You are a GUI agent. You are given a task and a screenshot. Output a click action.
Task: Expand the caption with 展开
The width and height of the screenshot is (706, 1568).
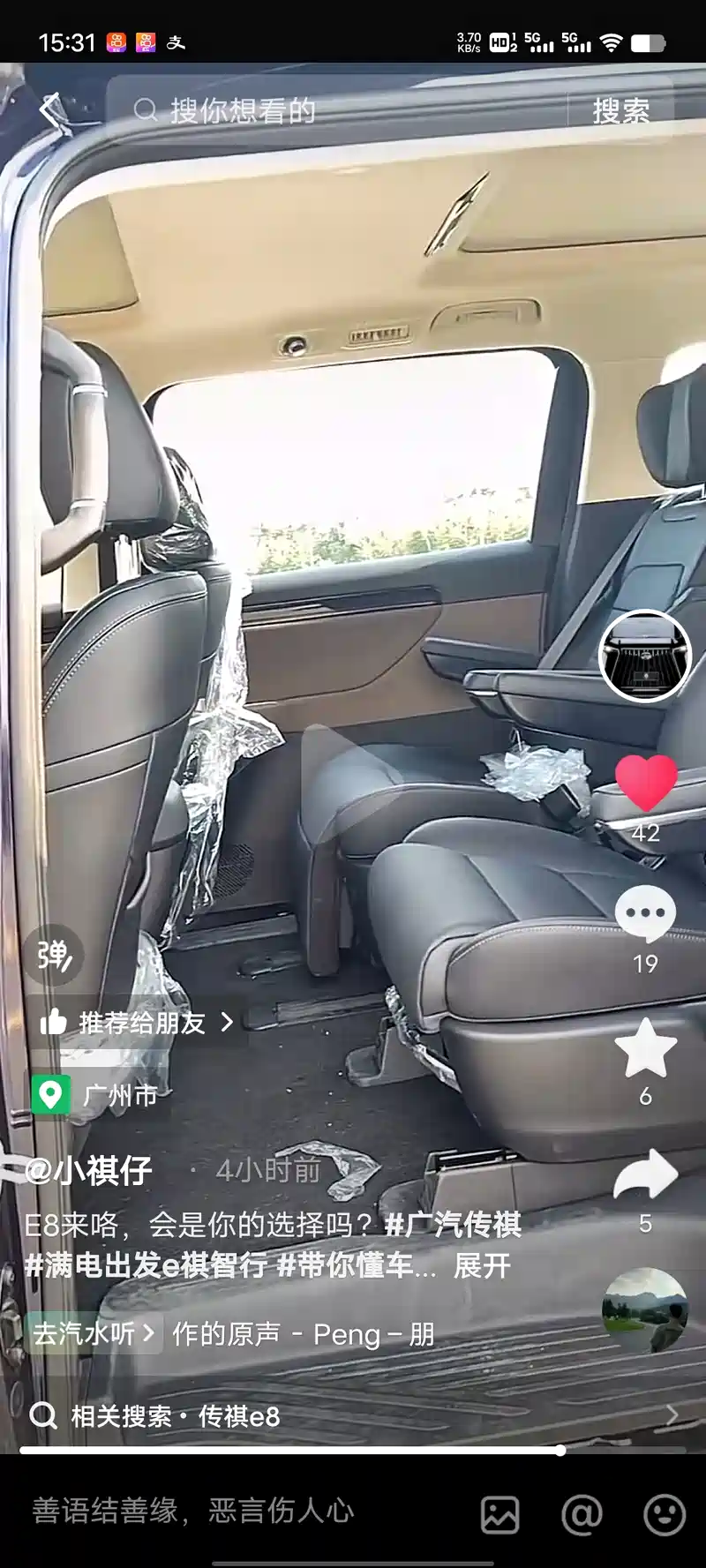tap(482, 1265)
